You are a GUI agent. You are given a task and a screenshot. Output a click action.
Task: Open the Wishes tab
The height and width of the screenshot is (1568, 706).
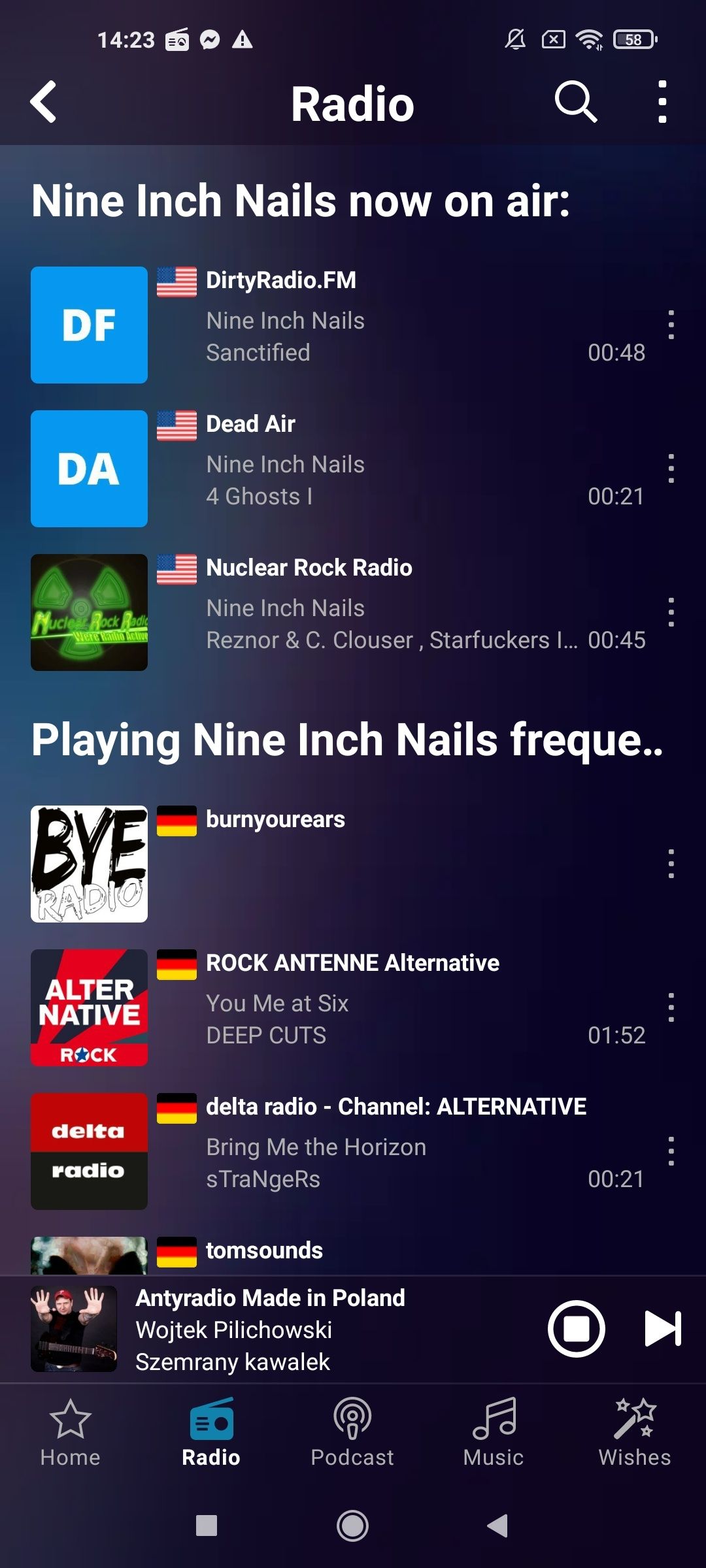(635, 1433)
